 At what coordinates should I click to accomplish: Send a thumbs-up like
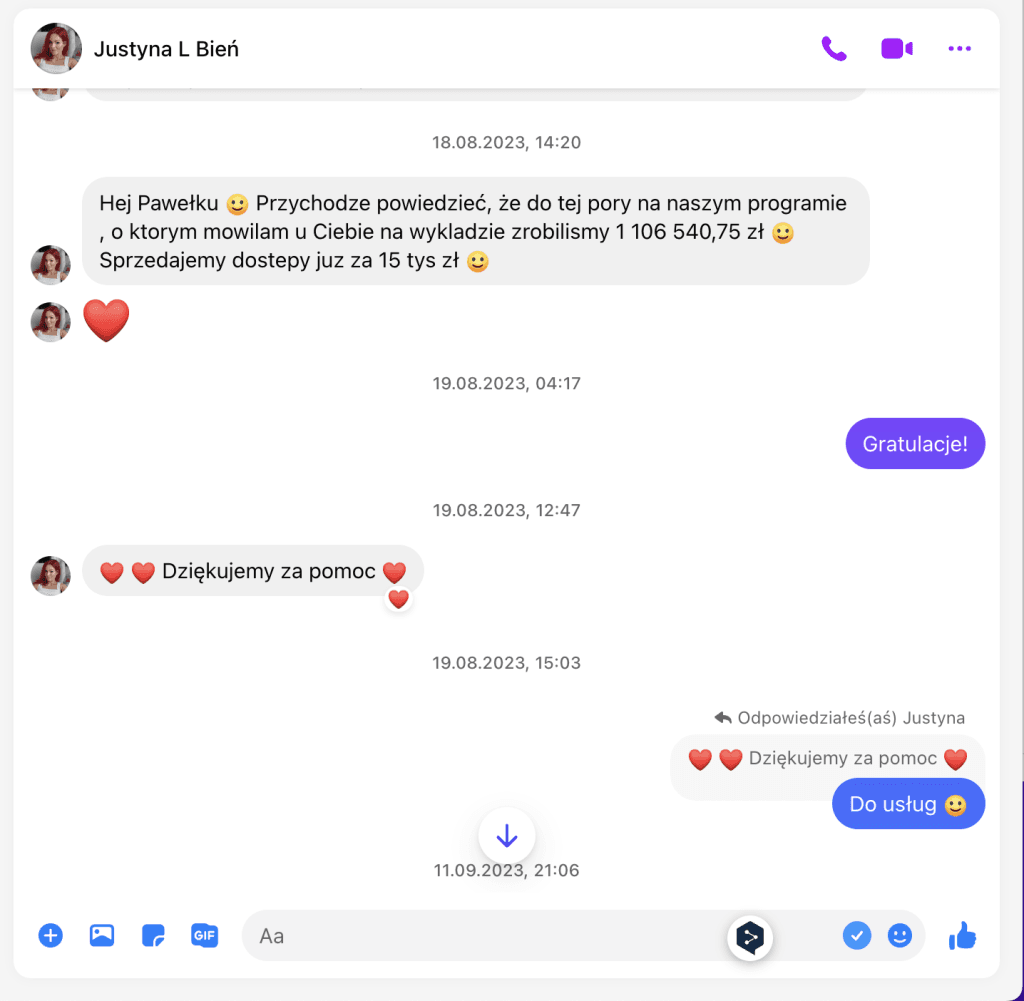(962, 936)
